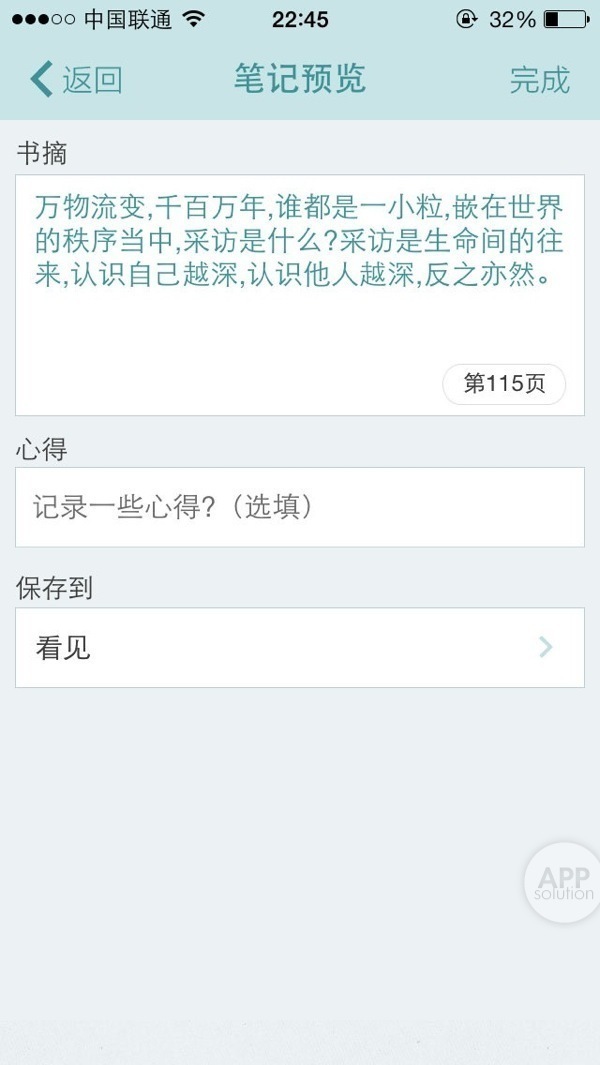
Task: Change the page number 第115页
Action: pyautogui.click(x=504, y=384)
